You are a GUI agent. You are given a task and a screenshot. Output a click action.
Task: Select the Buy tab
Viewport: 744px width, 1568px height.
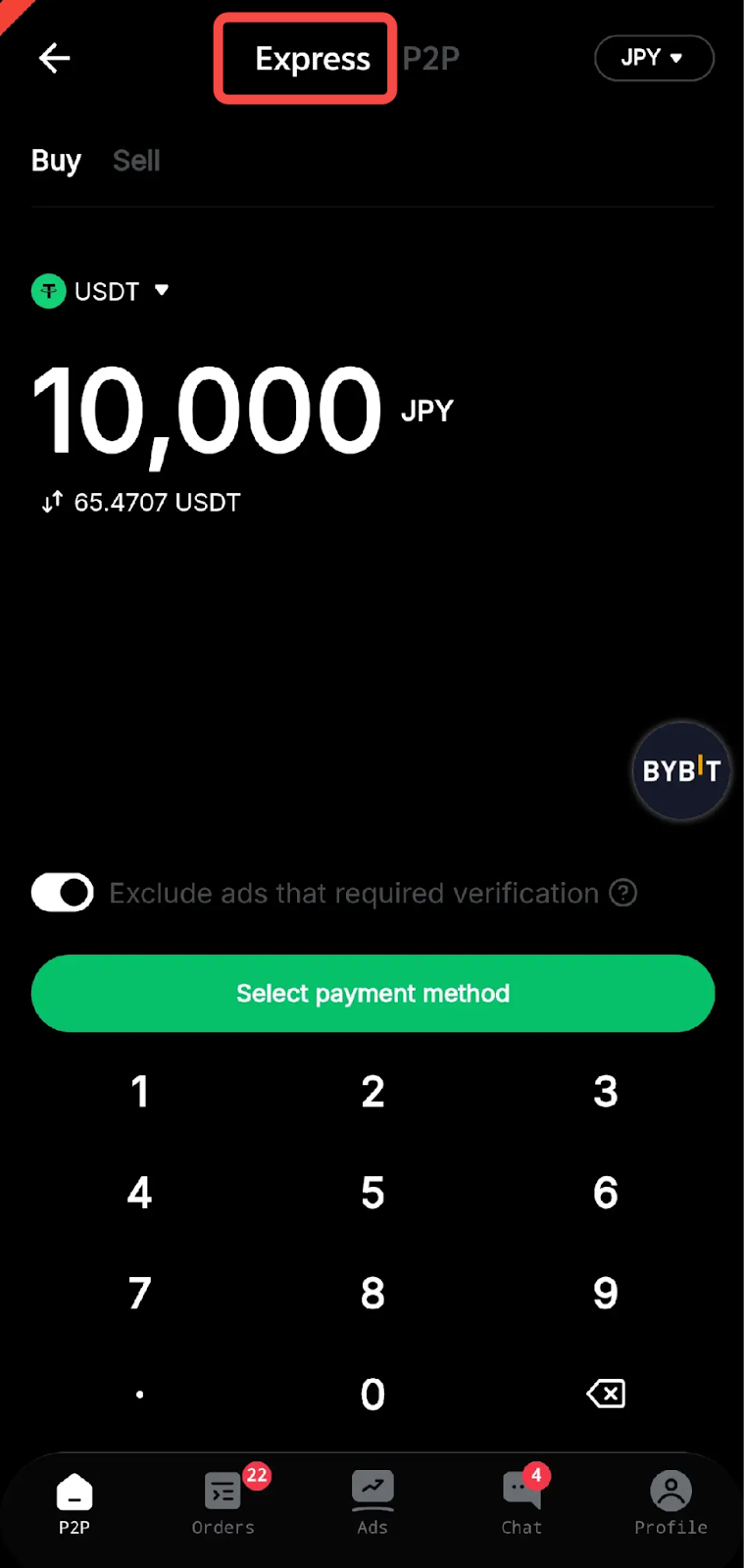tap(56, 161)
